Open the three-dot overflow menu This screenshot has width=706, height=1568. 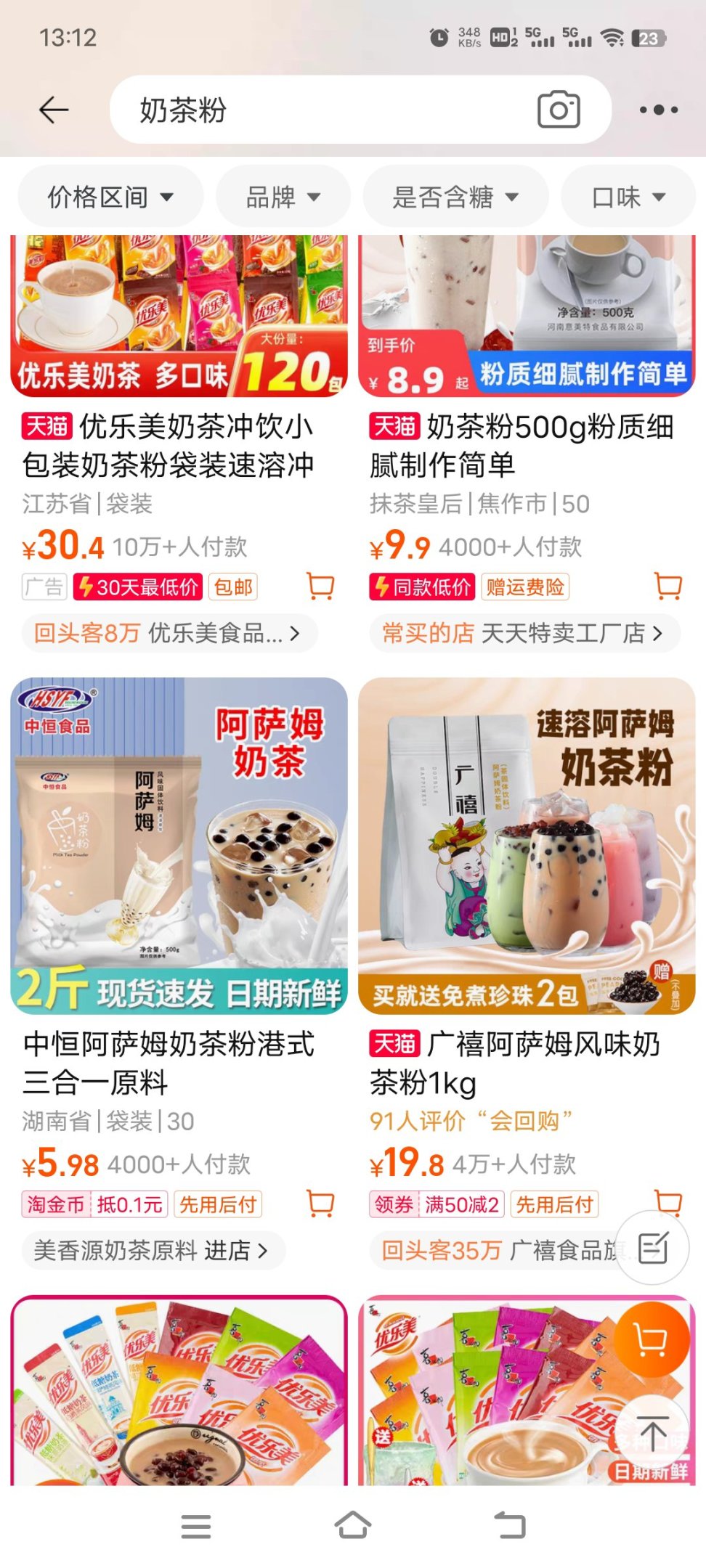pos(658,110)
